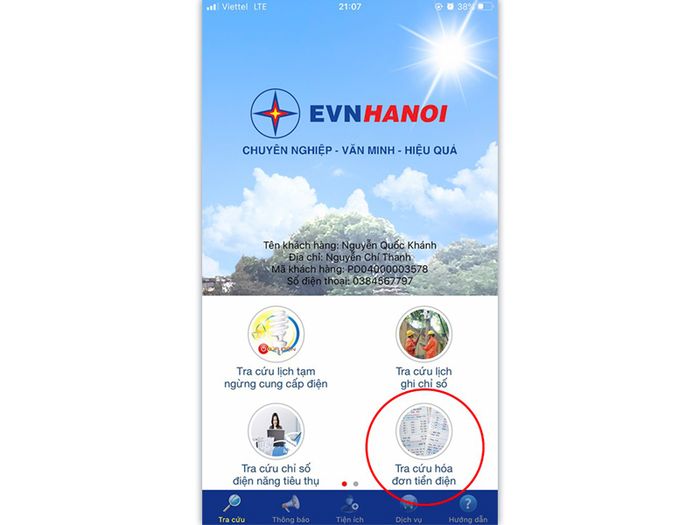The height and width of the screenshot is (525, 700).
Task: Switch to the Dịch vụ tab
Action: (x=409, y=507)
